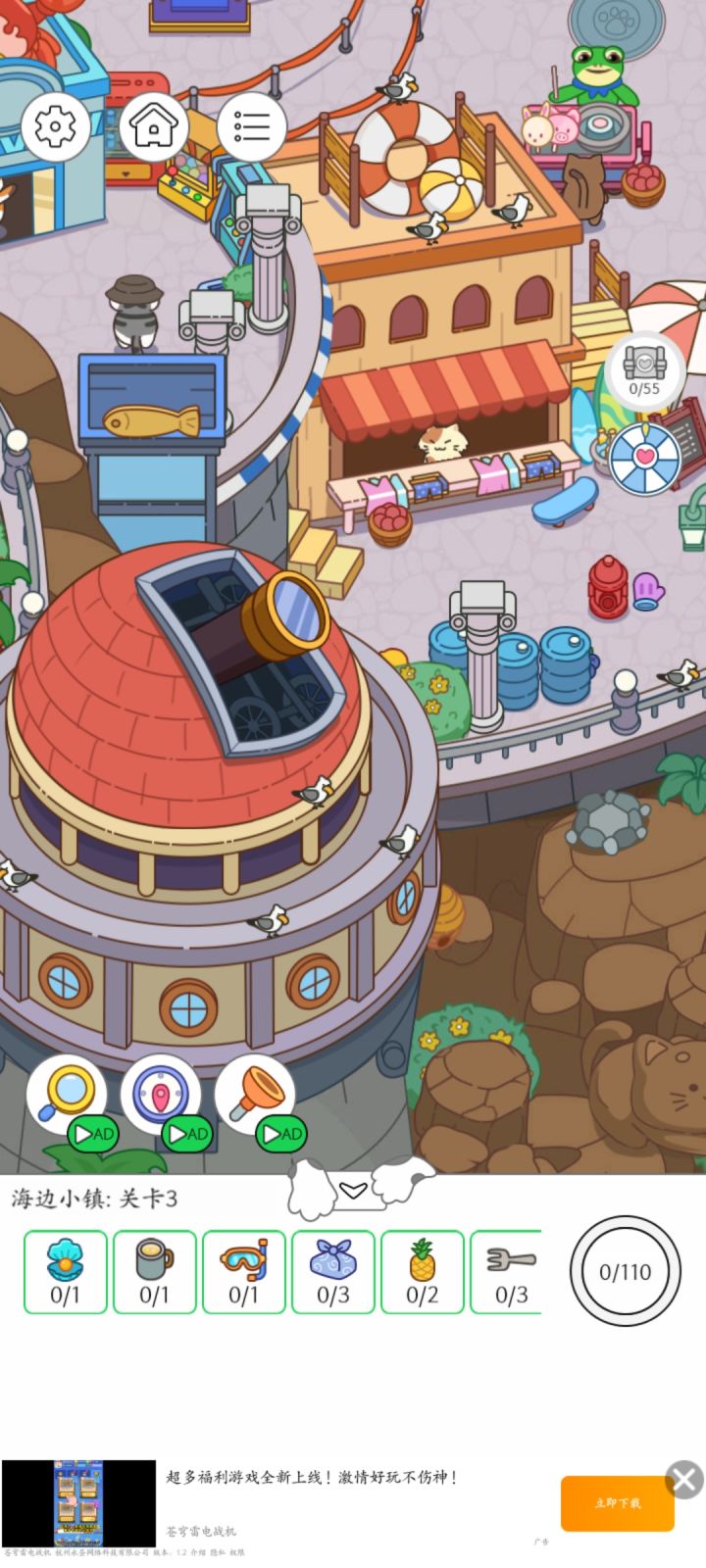Select the magnifying glass hint tool
The width and height of the screenshot is (706, 1568).
(66, 1091)
